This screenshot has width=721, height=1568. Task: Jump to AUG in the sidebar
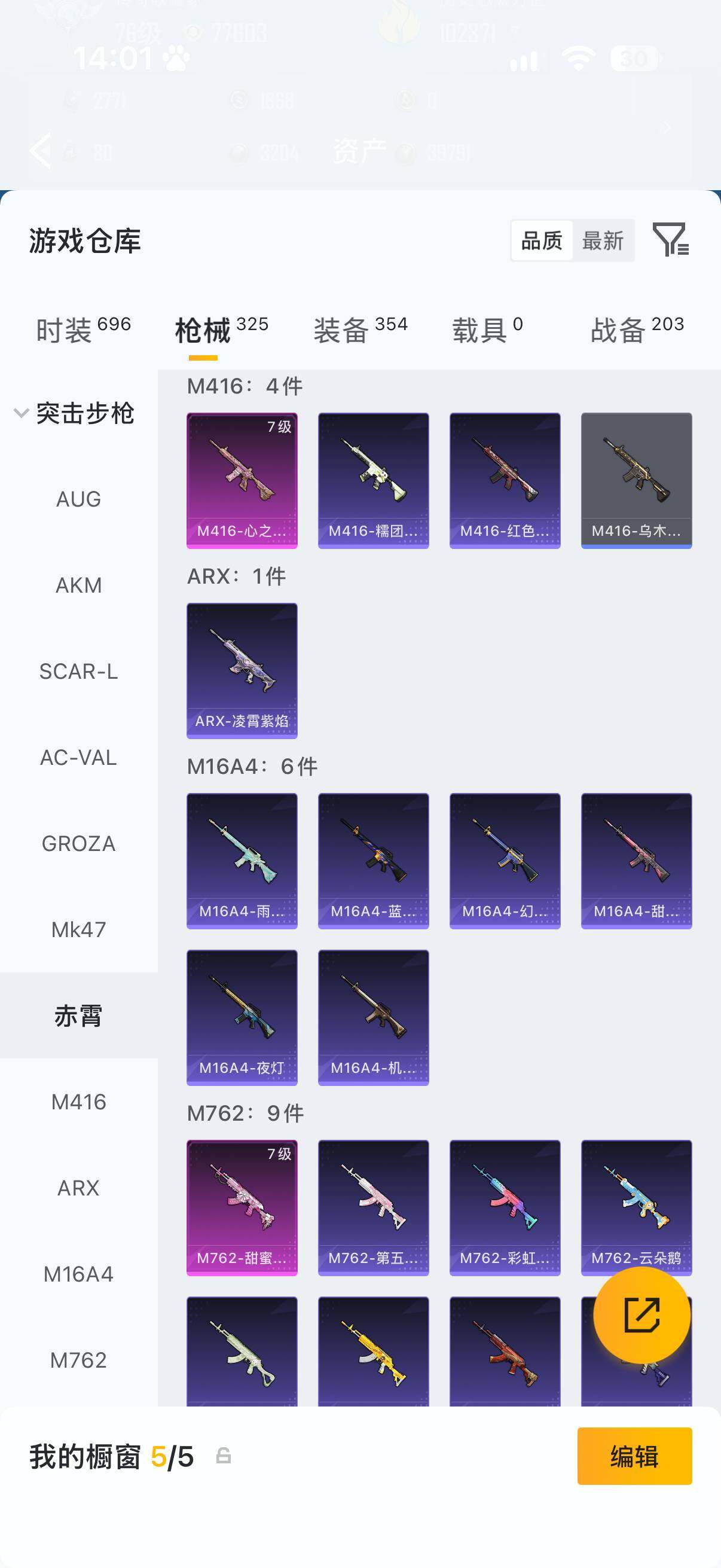click(78, 499)
